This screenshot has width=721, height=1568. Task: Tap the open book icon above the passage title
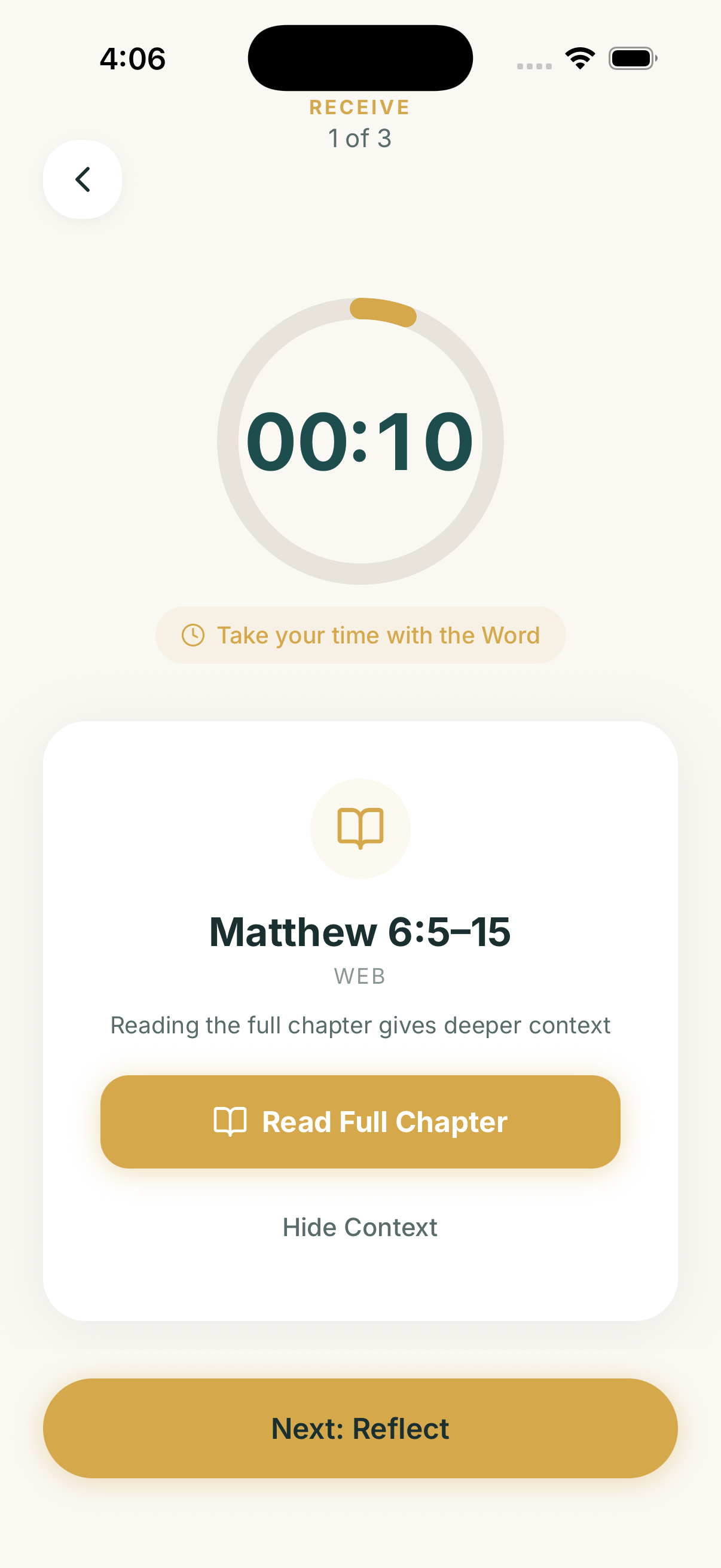click(x=361, y=828)
